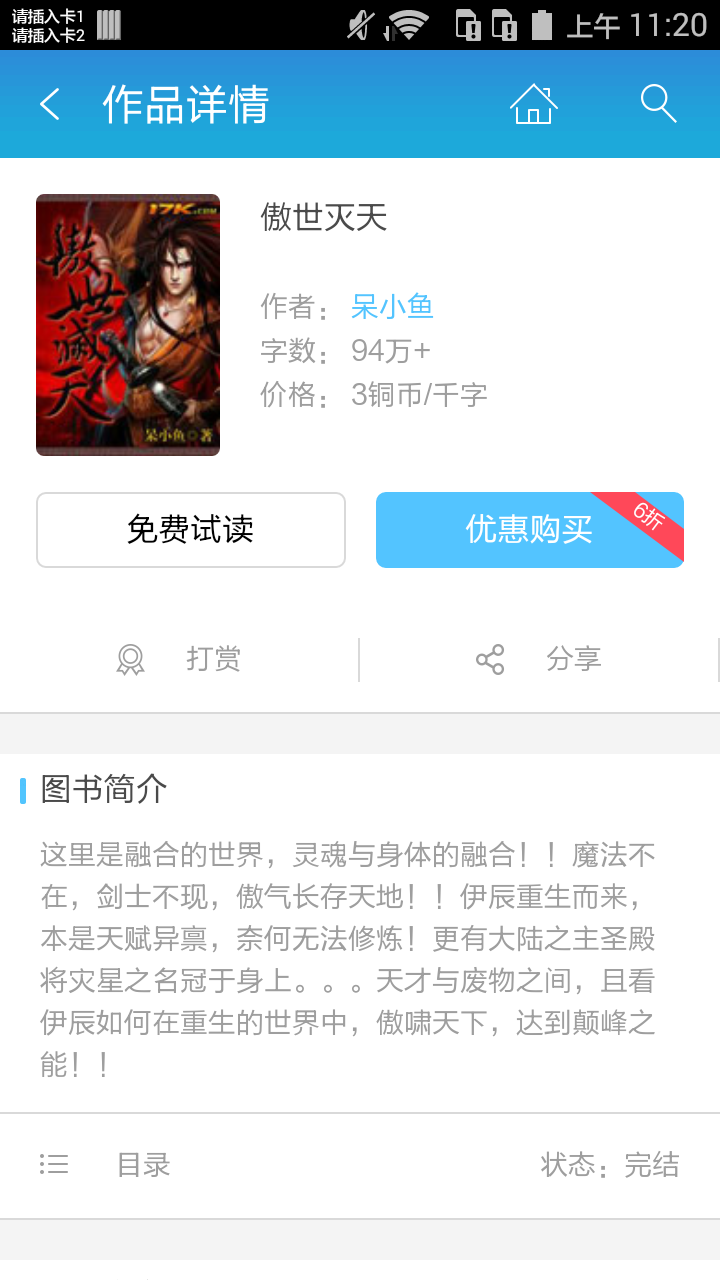Tap 免费试读 to read for free
The image size is (720, 1280).
191,530
